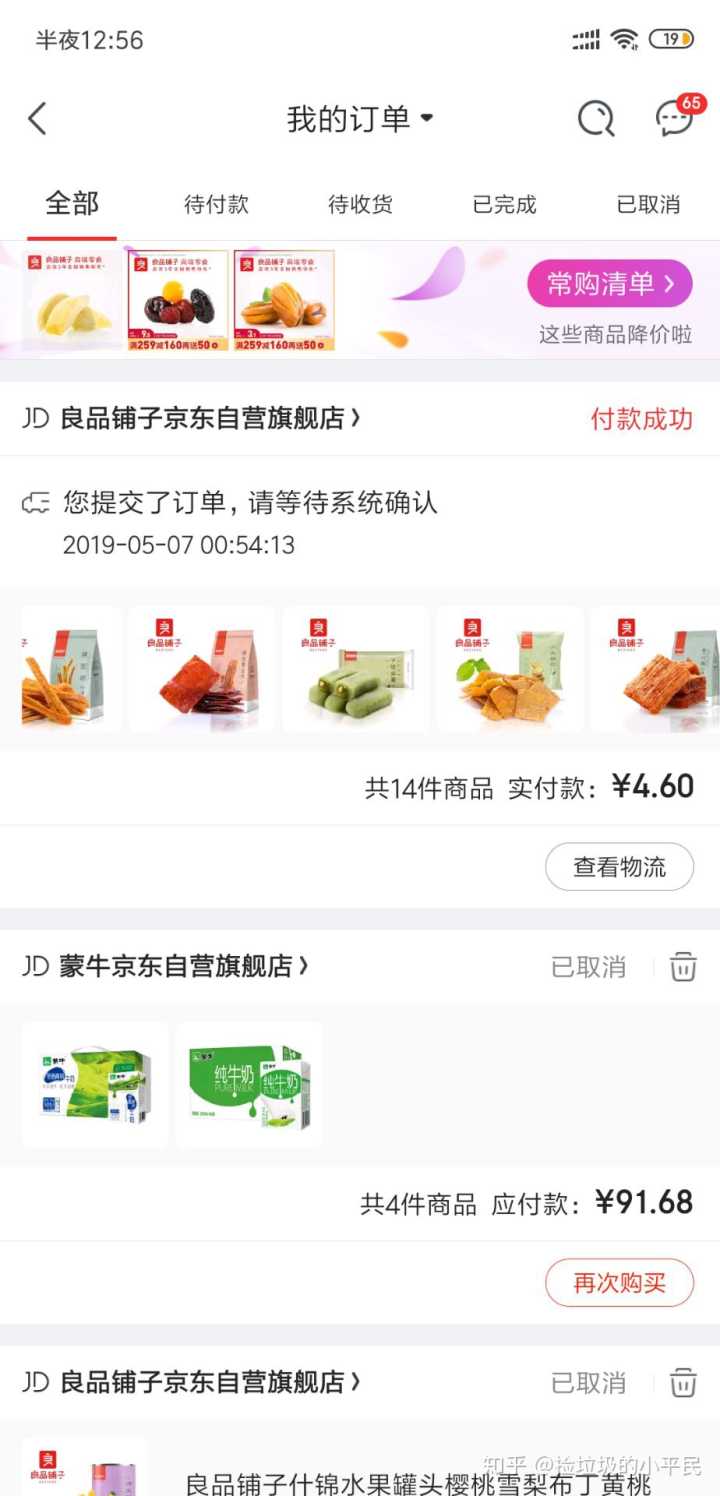Open the green mochi snack product image
Image resolution: width=720 pixels, height=1496 pixels.
356,668
